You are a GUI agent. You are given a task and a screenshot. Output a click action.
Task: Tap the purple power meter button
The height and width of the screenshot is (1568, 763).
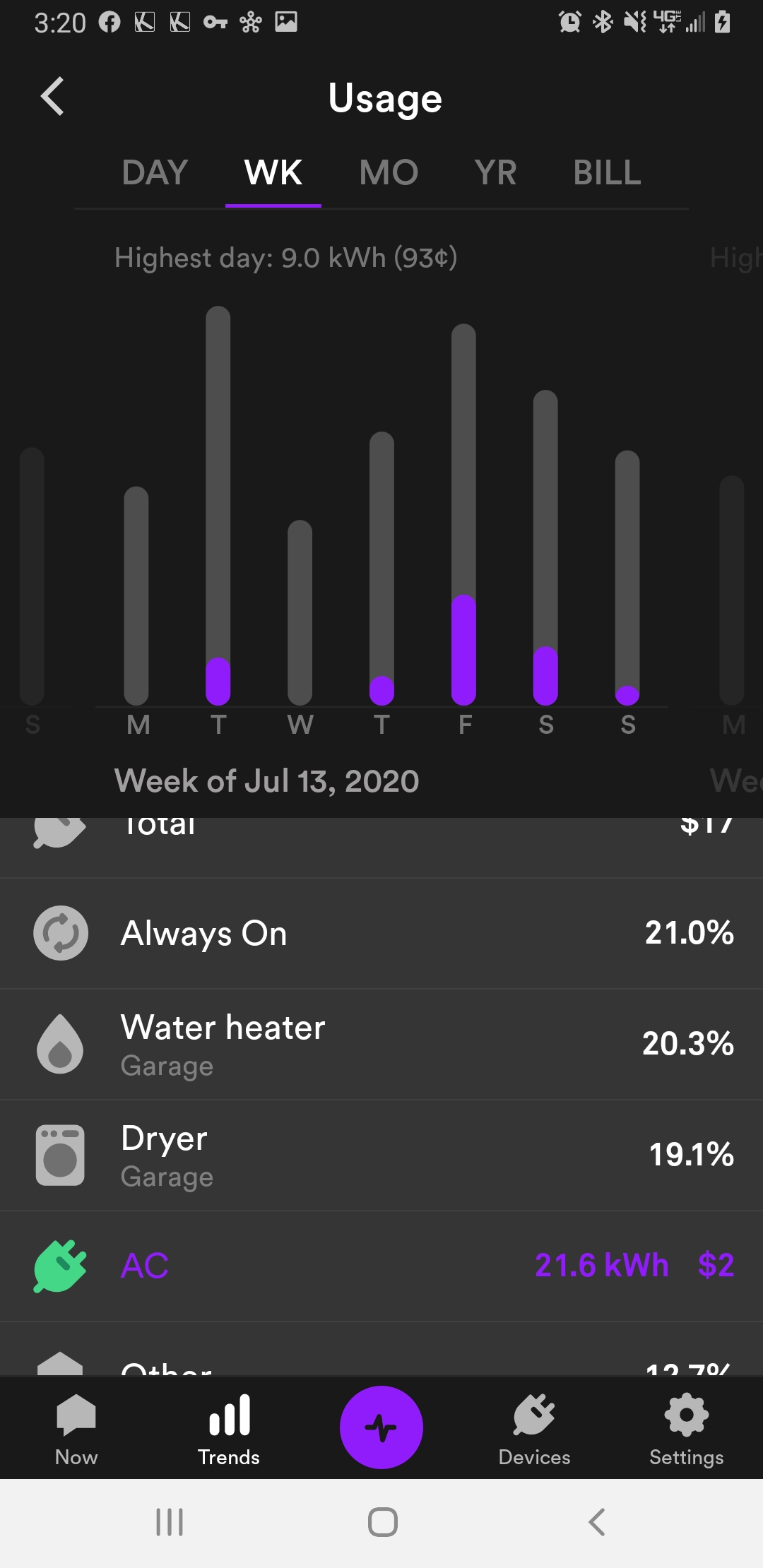point(381,1427)
